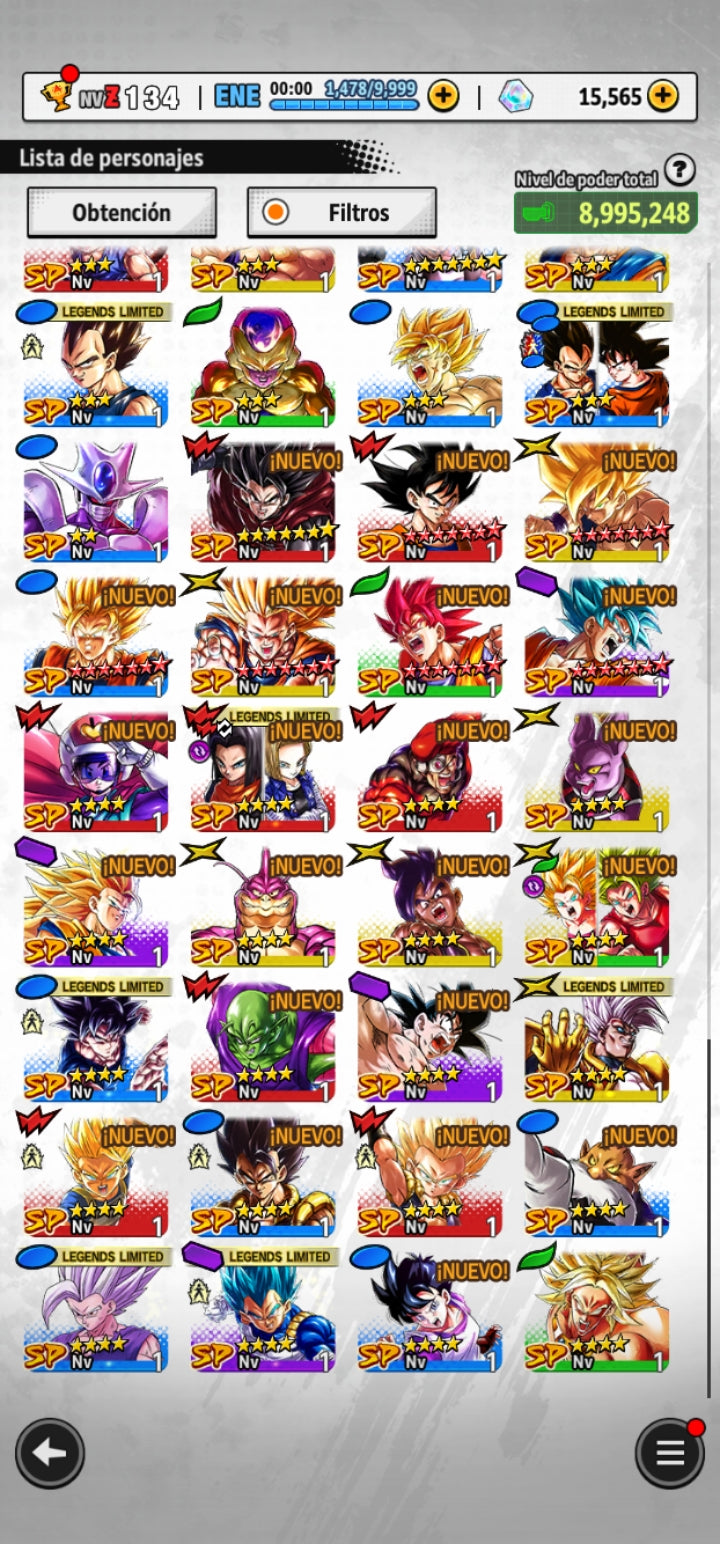This screenshot has width=720, height=1544.
Task: Open the Beerus character card
Action: pyautogui.click(x=597, y=770)
